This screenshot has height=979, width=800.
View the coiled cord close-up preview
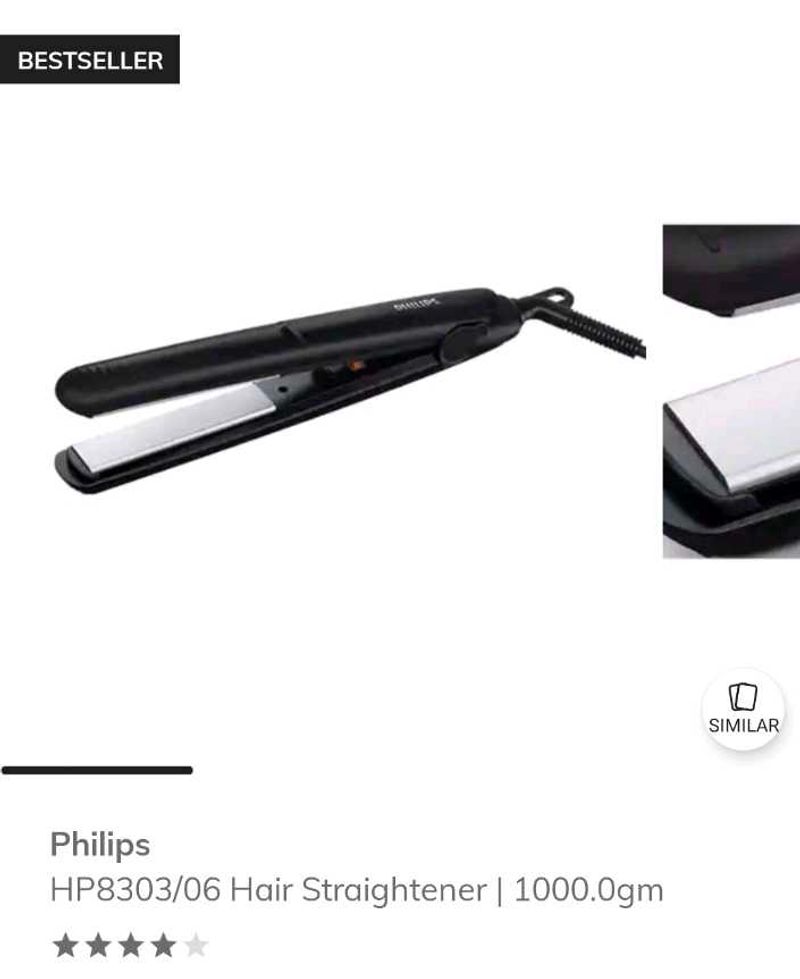[x=730, y=270]
